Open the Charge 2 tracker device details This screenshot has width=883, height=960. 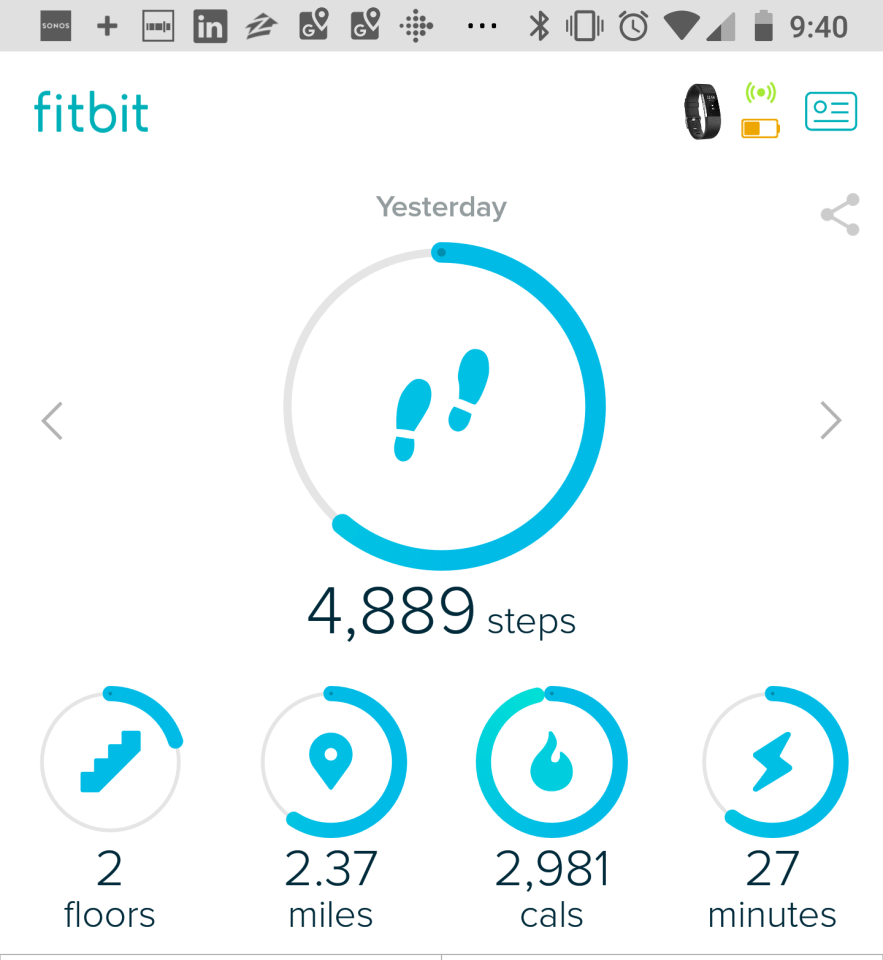pyautogui.click(x=703, y=111)
